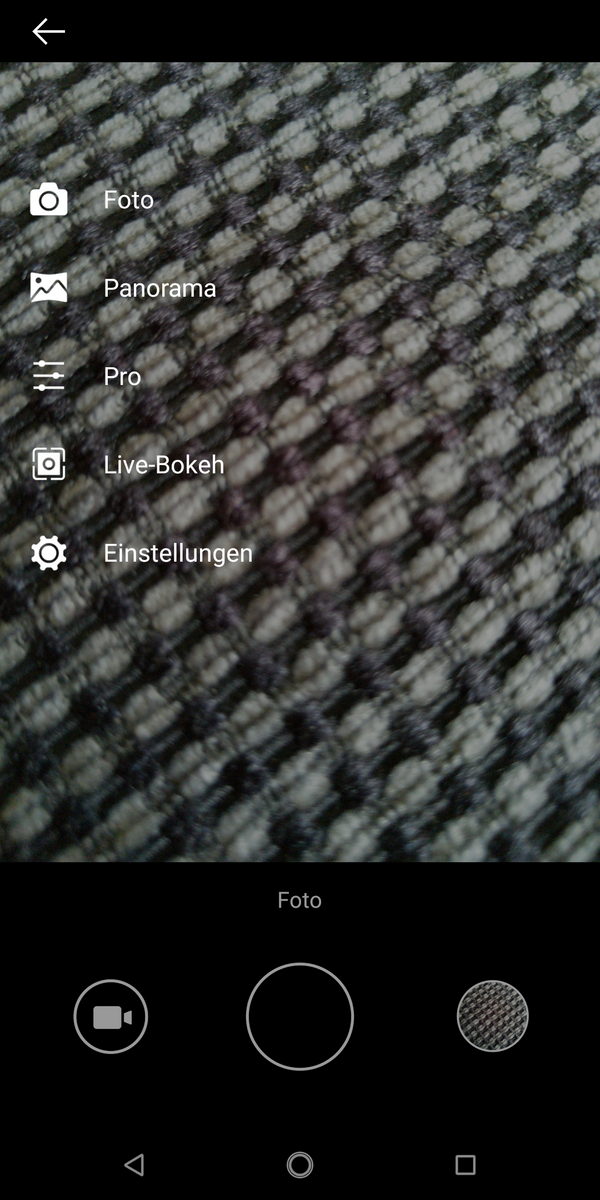
Task: Open the last photo thumbnail
Action: point(492,1017)
